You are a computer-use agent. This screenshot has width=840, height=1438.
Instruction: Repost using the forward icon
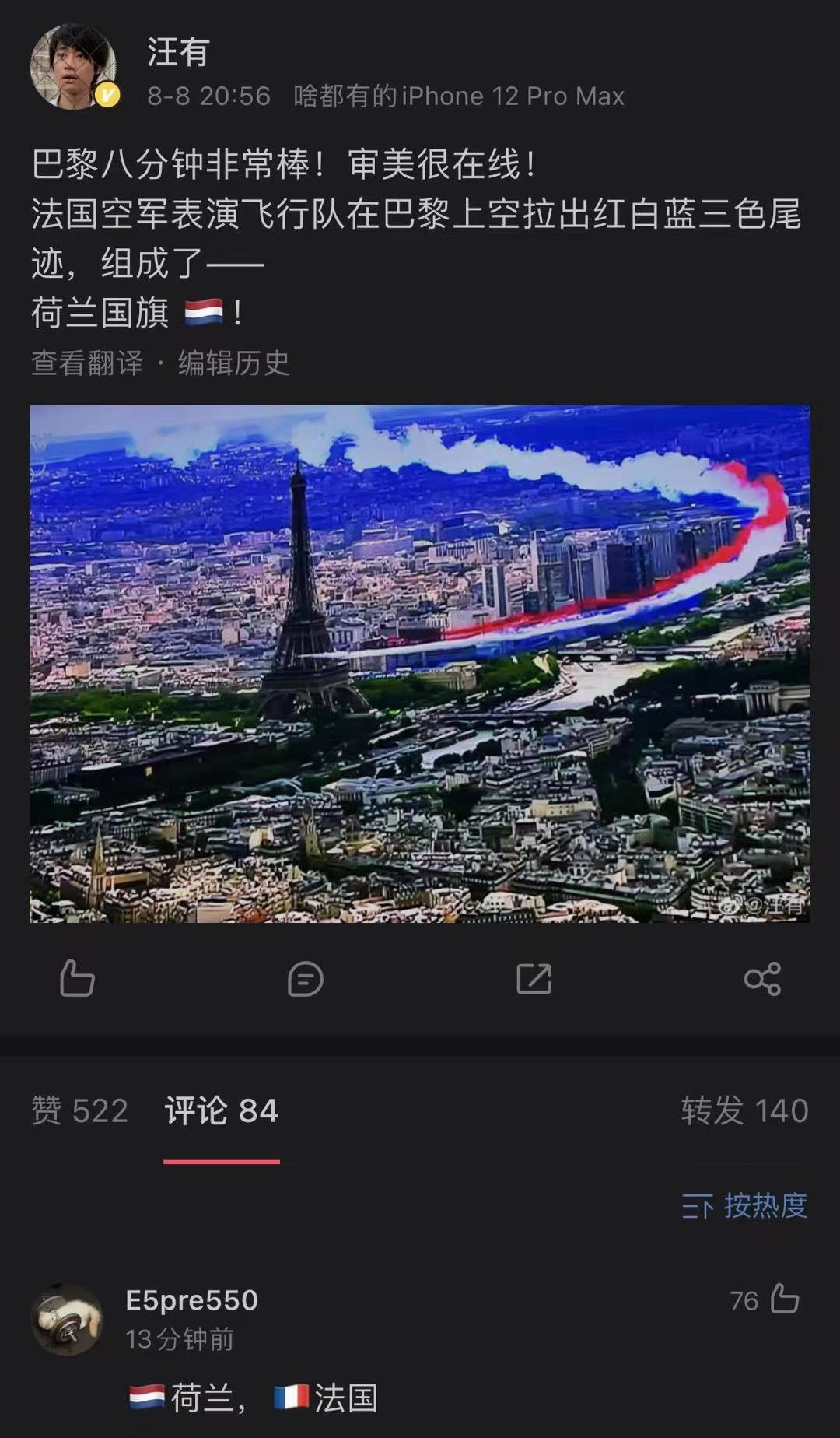[534, 979]
